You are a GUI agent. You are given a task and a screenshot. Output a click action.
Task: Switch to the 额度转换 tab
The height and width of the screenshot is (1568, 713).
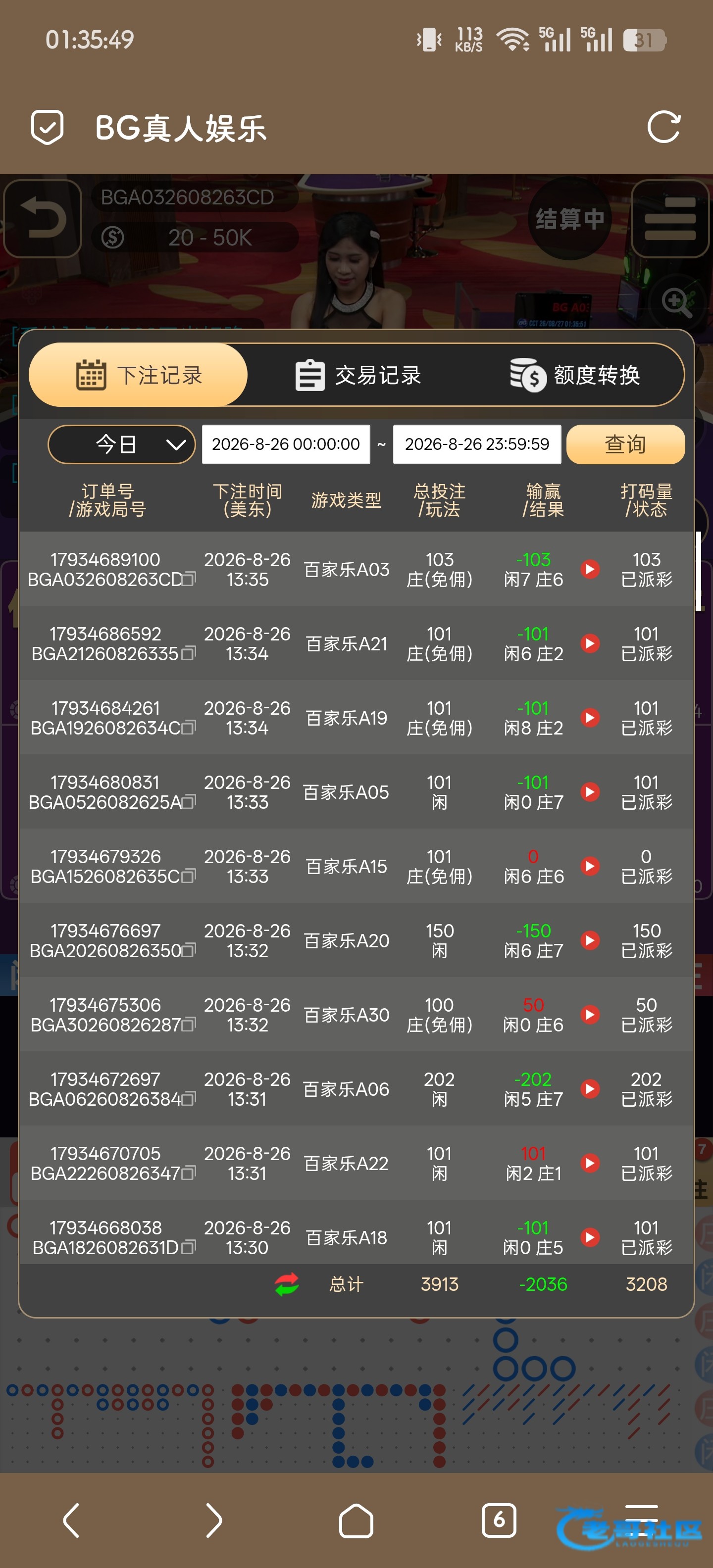pos(575,375)
